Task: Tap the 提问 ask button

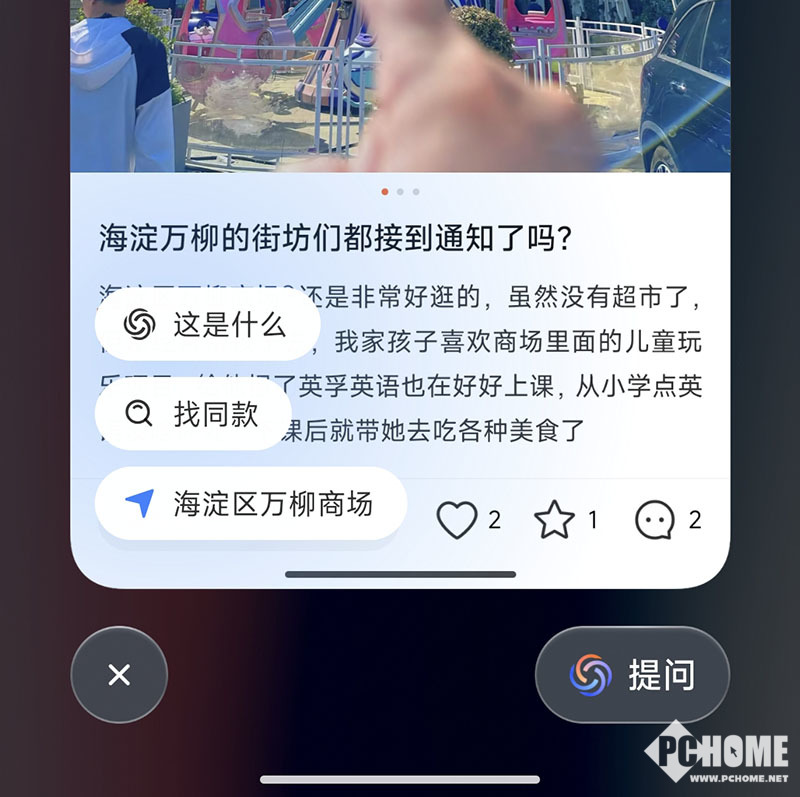Action: click(632, 675)
